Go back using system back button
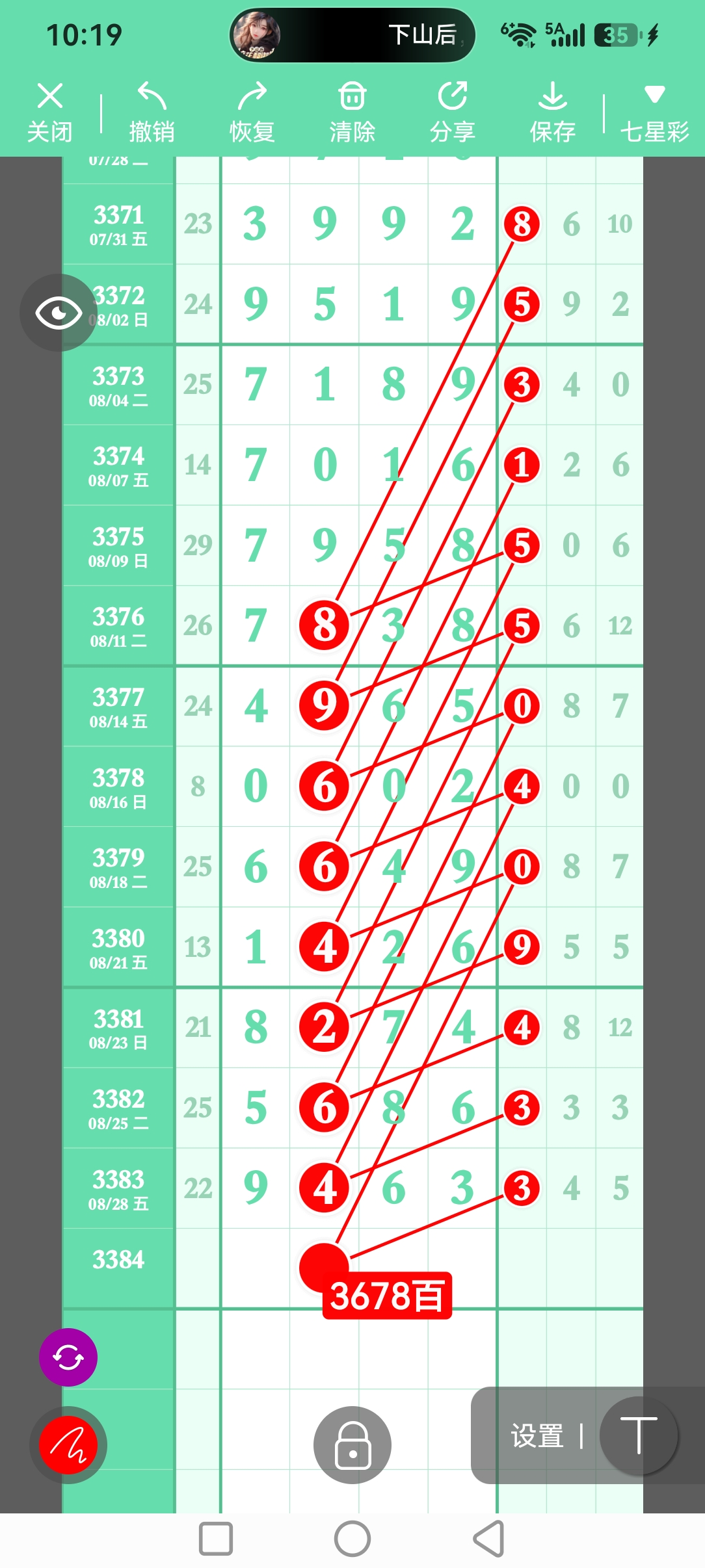This screenshot has width=705, height=1568. [x=489, y=1539]
